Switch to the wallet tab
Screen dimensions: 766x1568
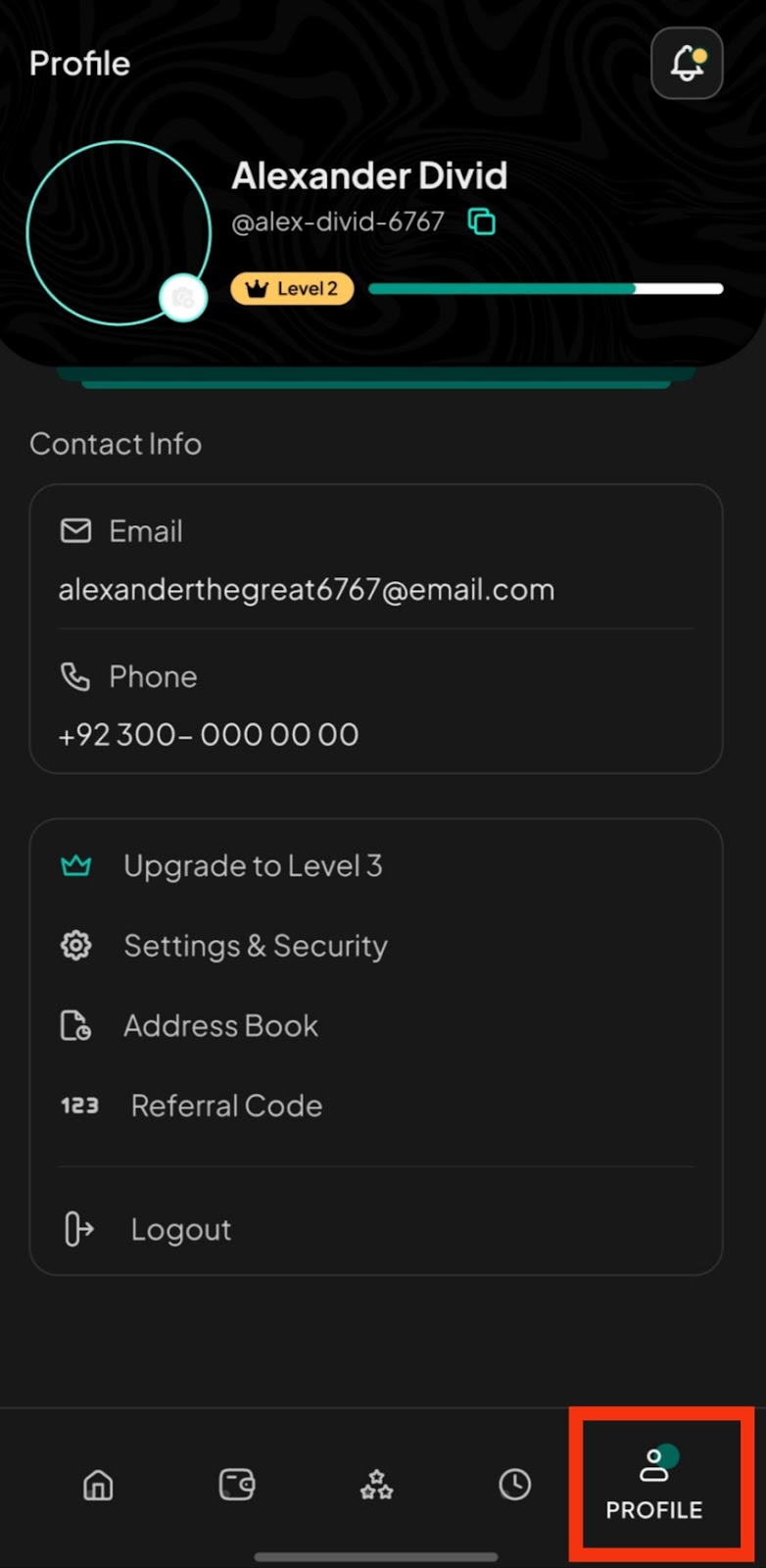point(237,1485)
